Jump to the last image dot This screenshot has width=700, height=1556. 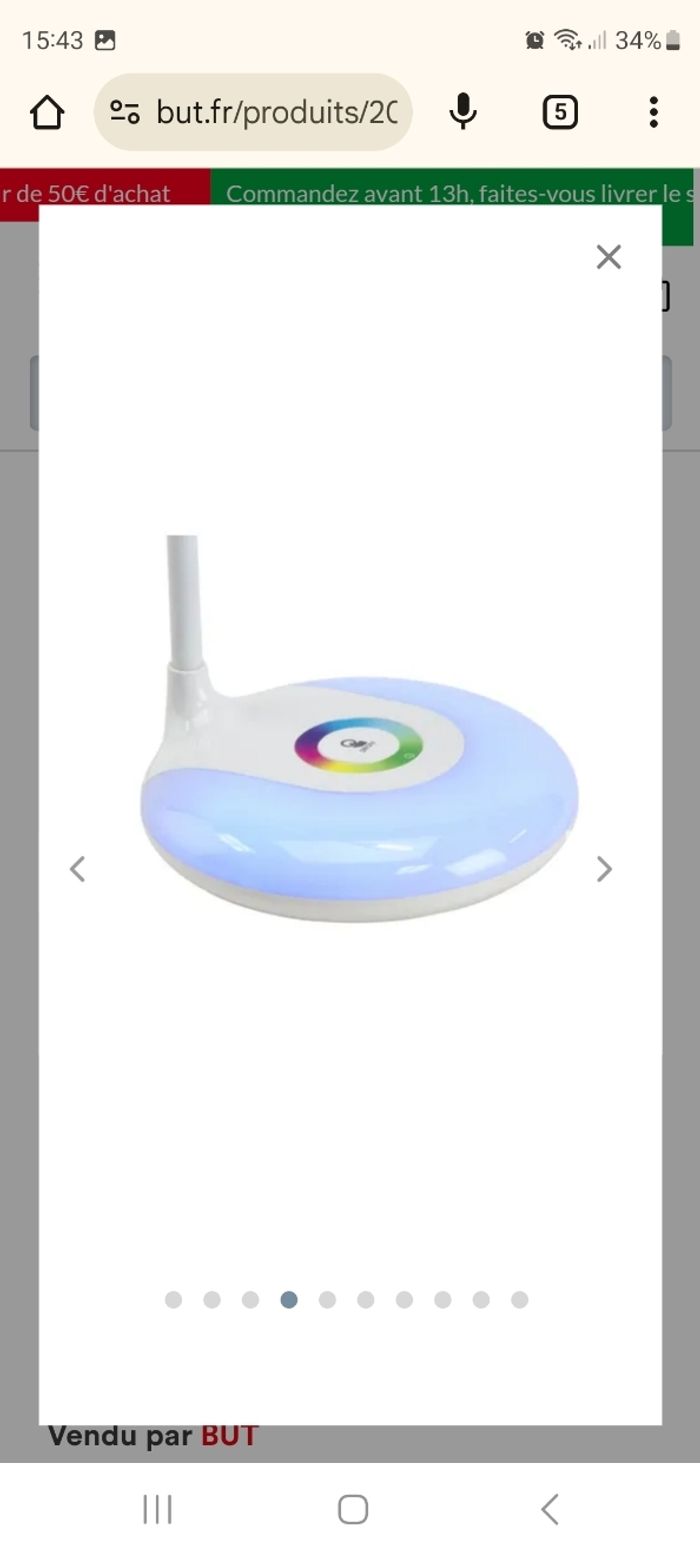pos(519,1299)
